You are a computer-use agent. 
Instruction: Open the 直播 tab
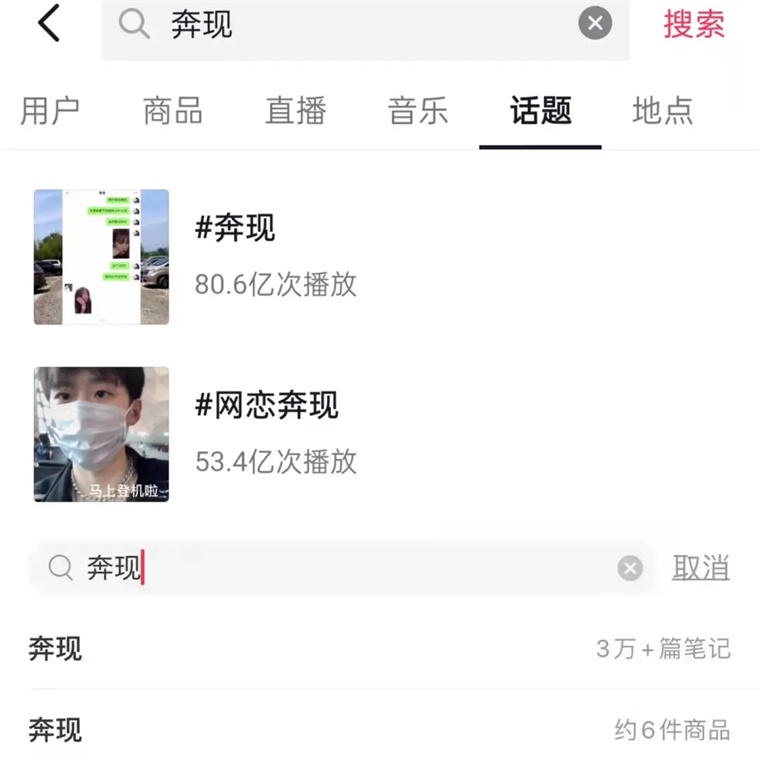(295, 111)
